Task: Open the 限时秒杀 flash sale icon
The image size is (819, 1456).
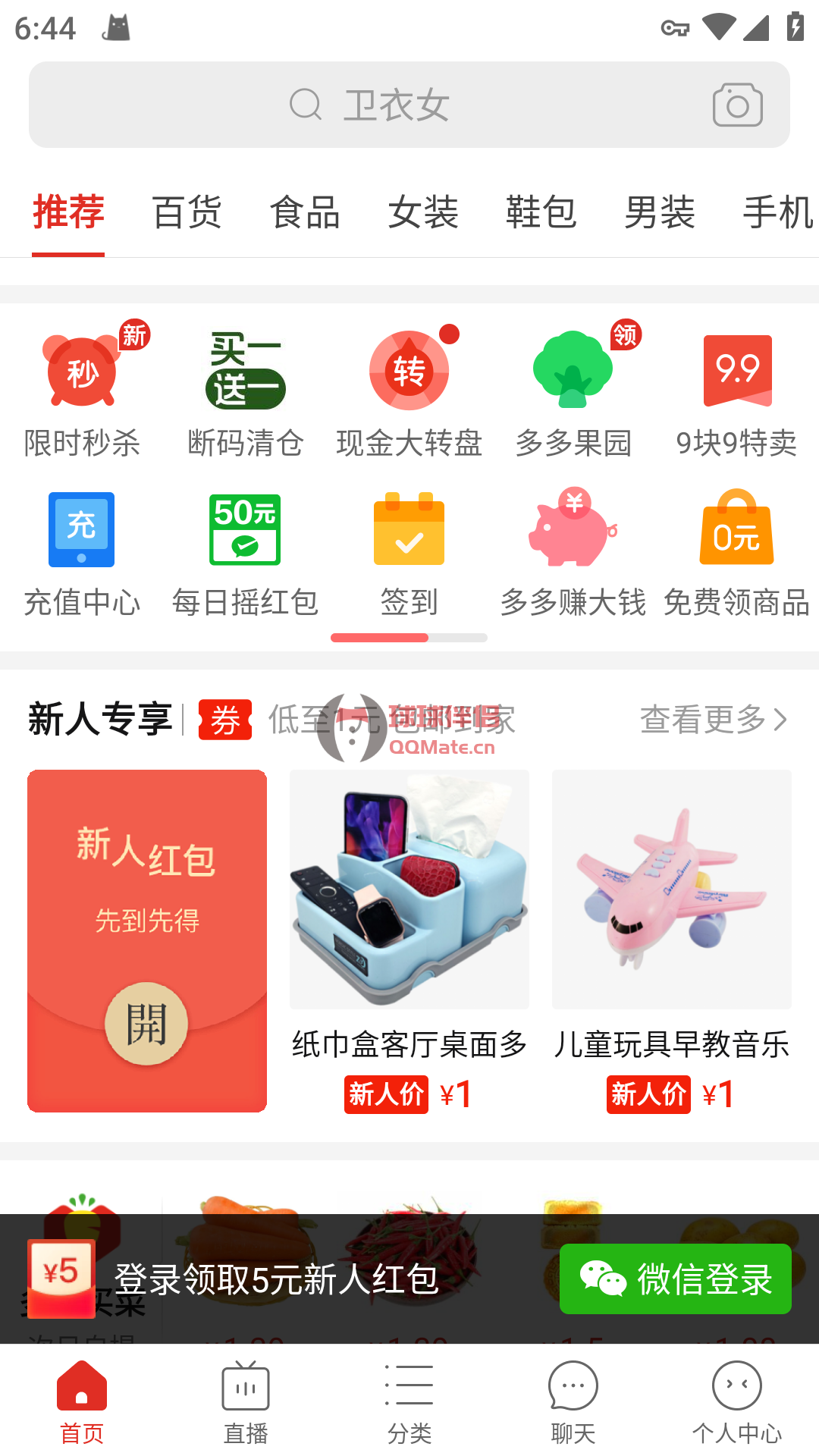Action: coord(81,391)
